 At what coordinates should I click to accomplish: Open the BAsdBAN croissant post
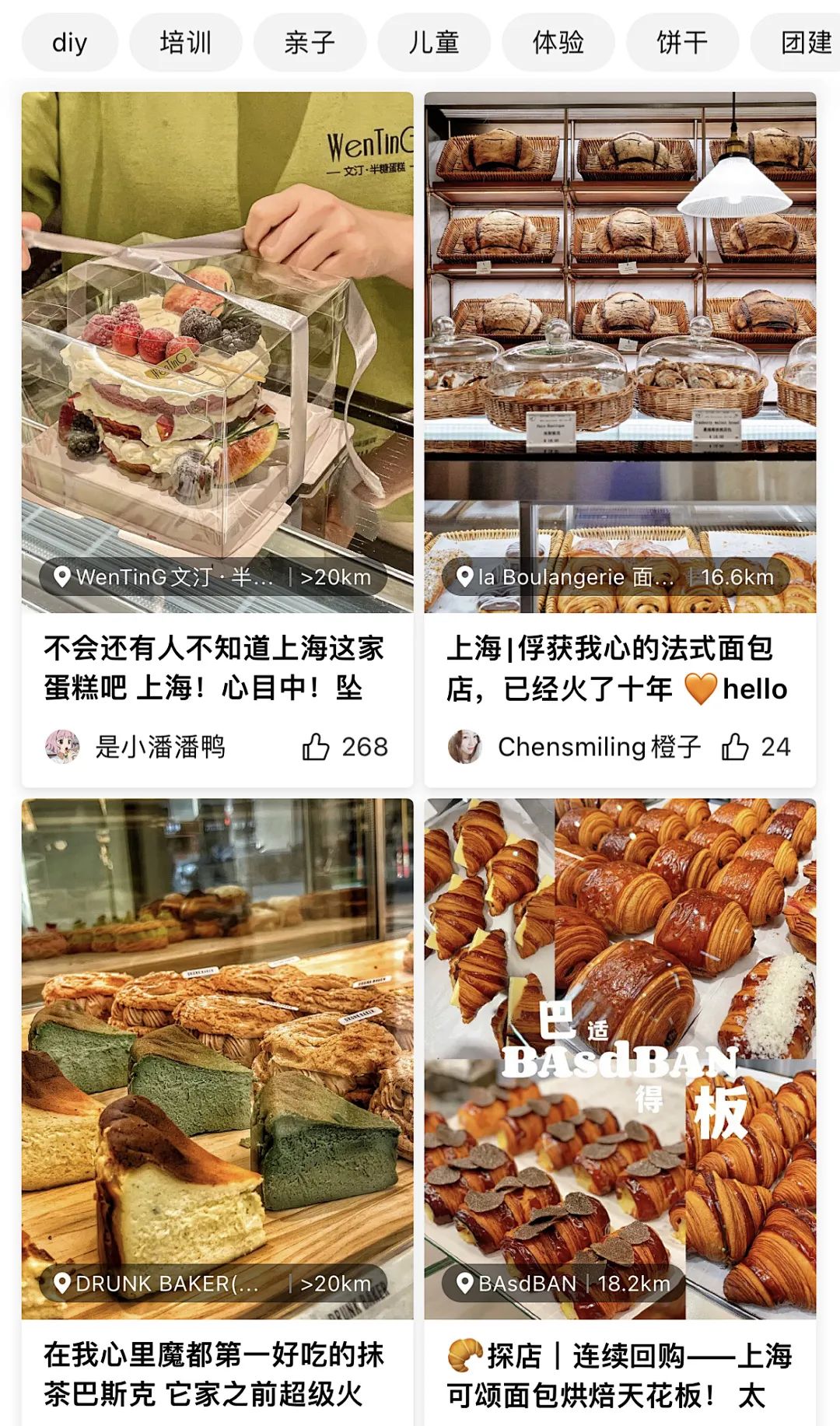(x=620, y=1059)
